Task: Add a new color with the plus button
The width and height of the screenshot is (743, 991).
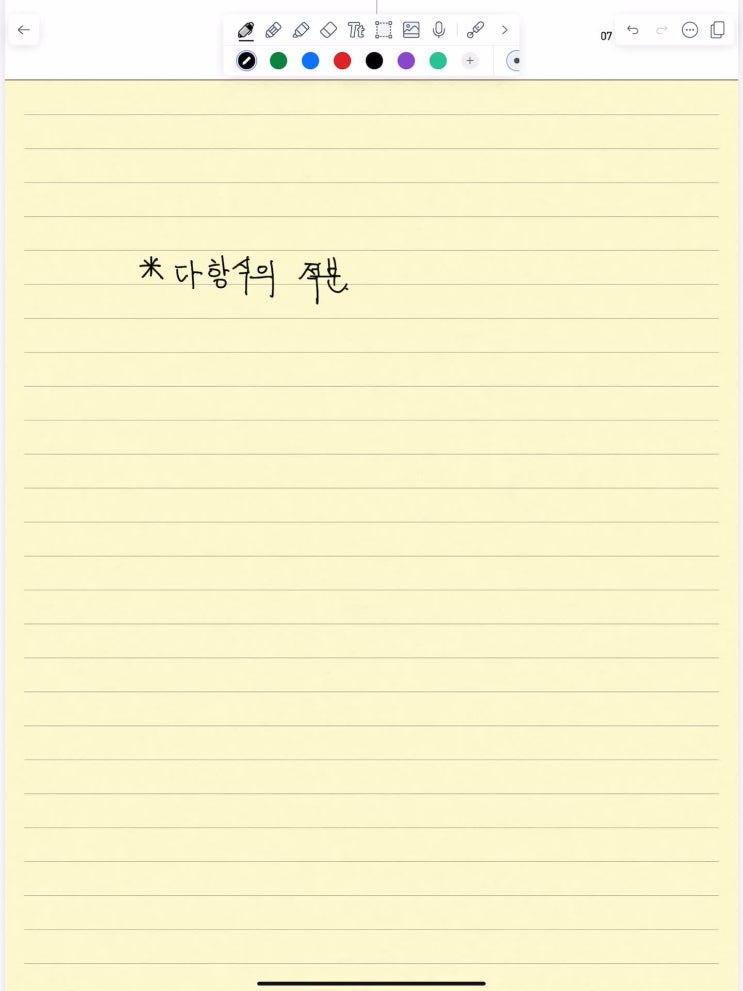Action: click(470, 61)
